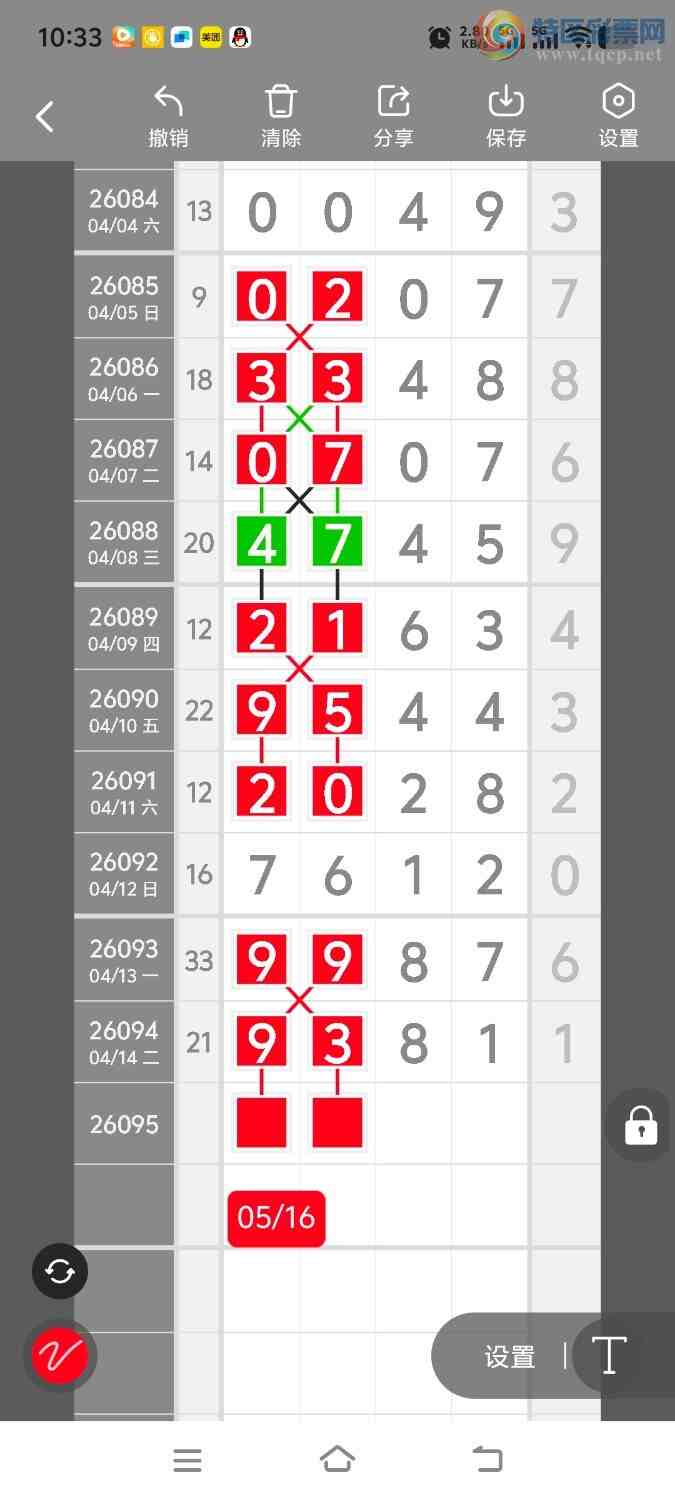This screenshot has width=675, height=1500.
Task: Open the 设置 pill beside the text tool
Action: (x=510, y=1357)
